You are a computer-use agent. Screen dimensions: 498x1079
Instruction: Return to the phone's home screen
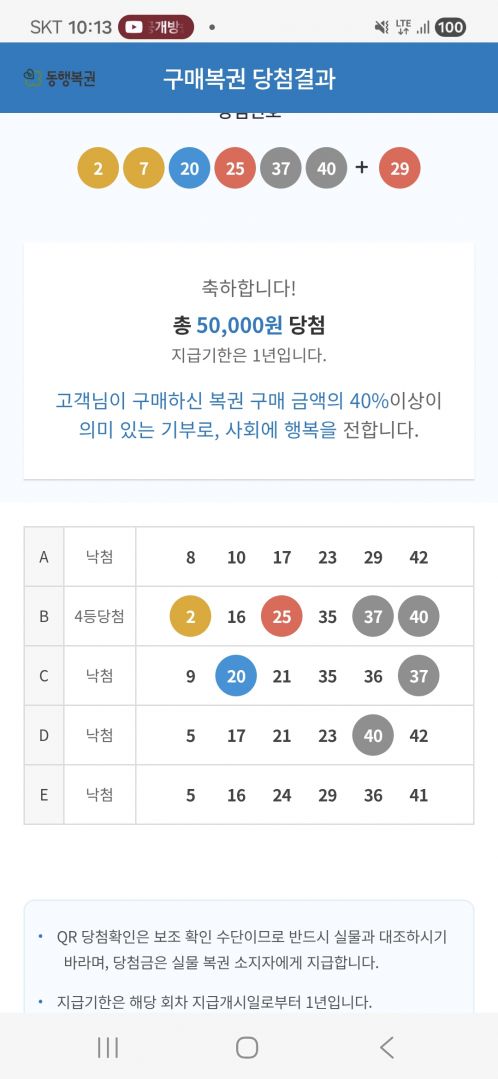pyautogui.click(x=247, y=1047)
